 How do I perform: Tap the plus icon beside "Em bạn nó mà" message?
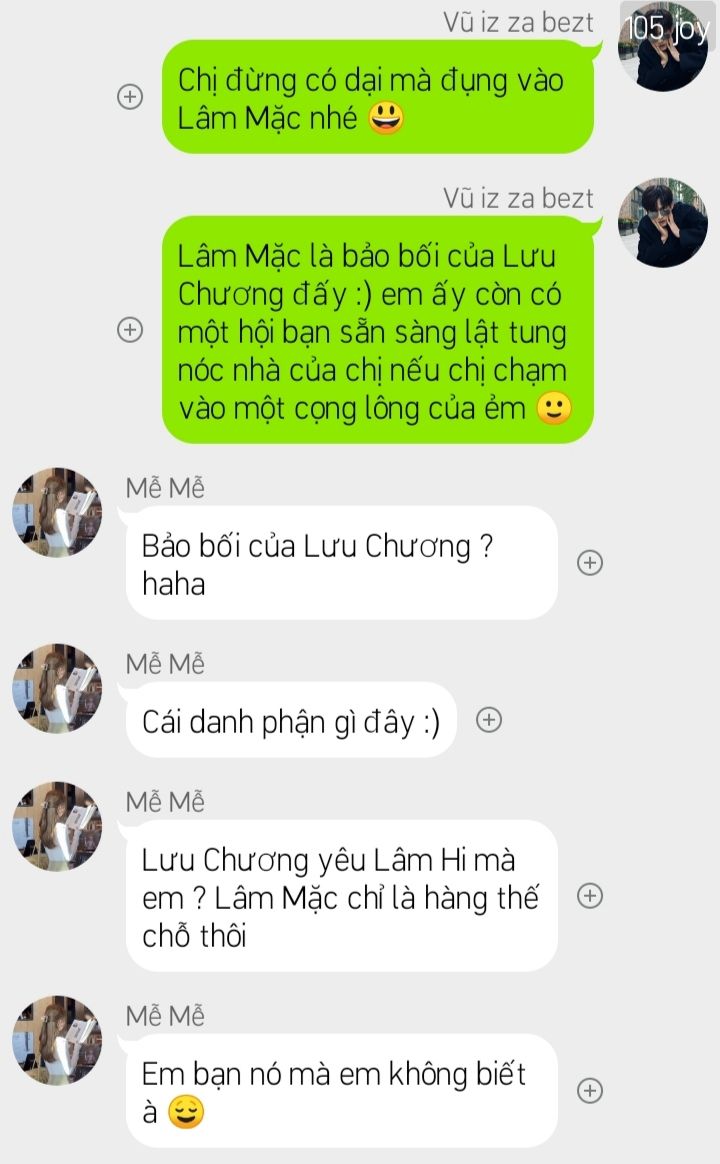coord(590,1091)
